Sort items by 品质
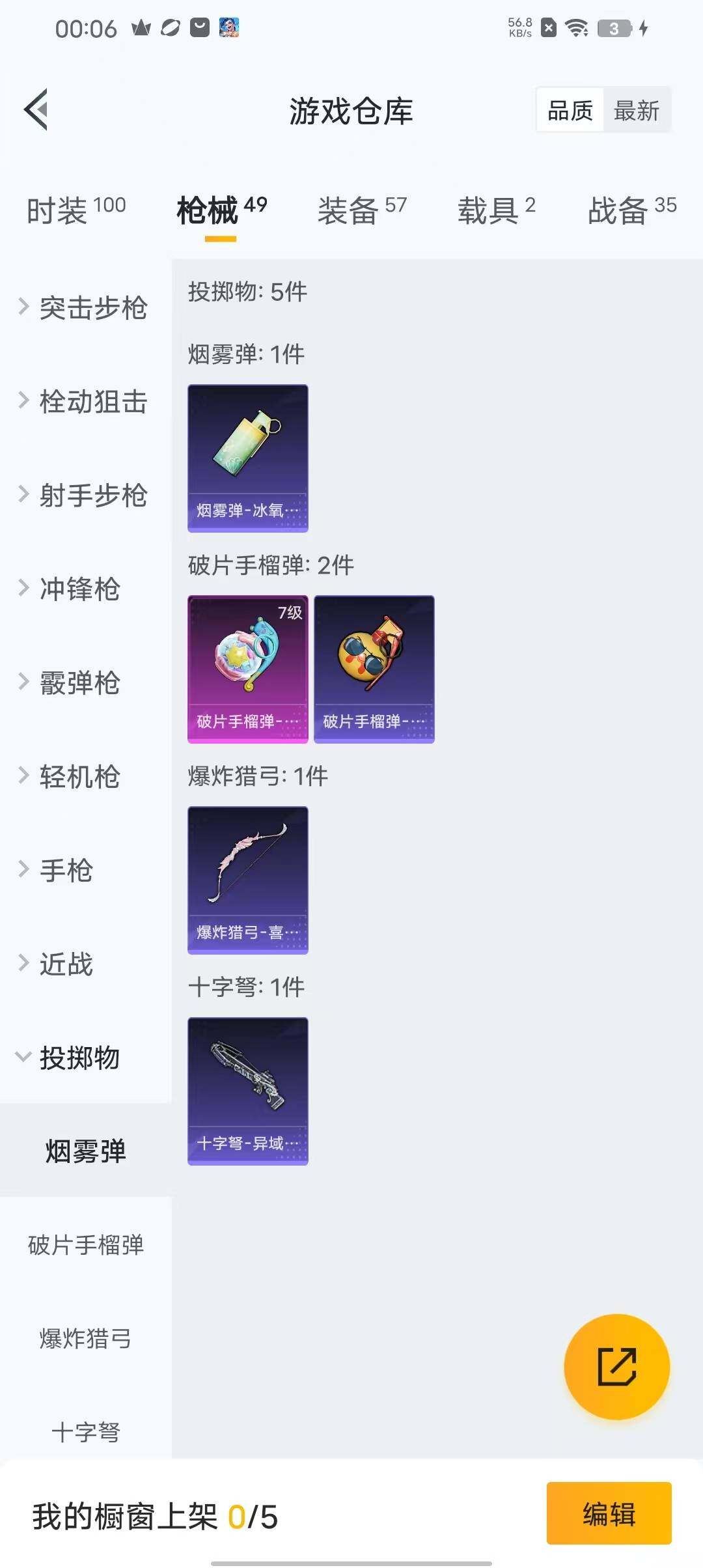The image size is (703, 1568). [570, 111]
